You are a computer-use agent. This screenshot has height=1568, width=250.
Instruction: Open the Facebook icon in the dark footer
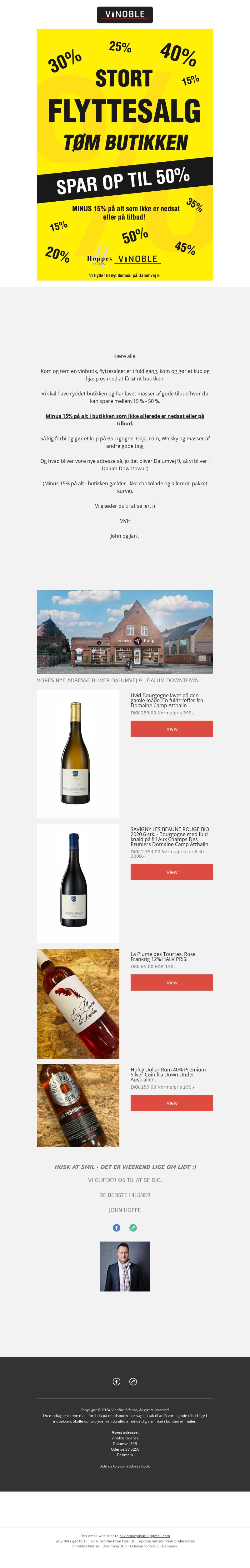pos(117,1381)
